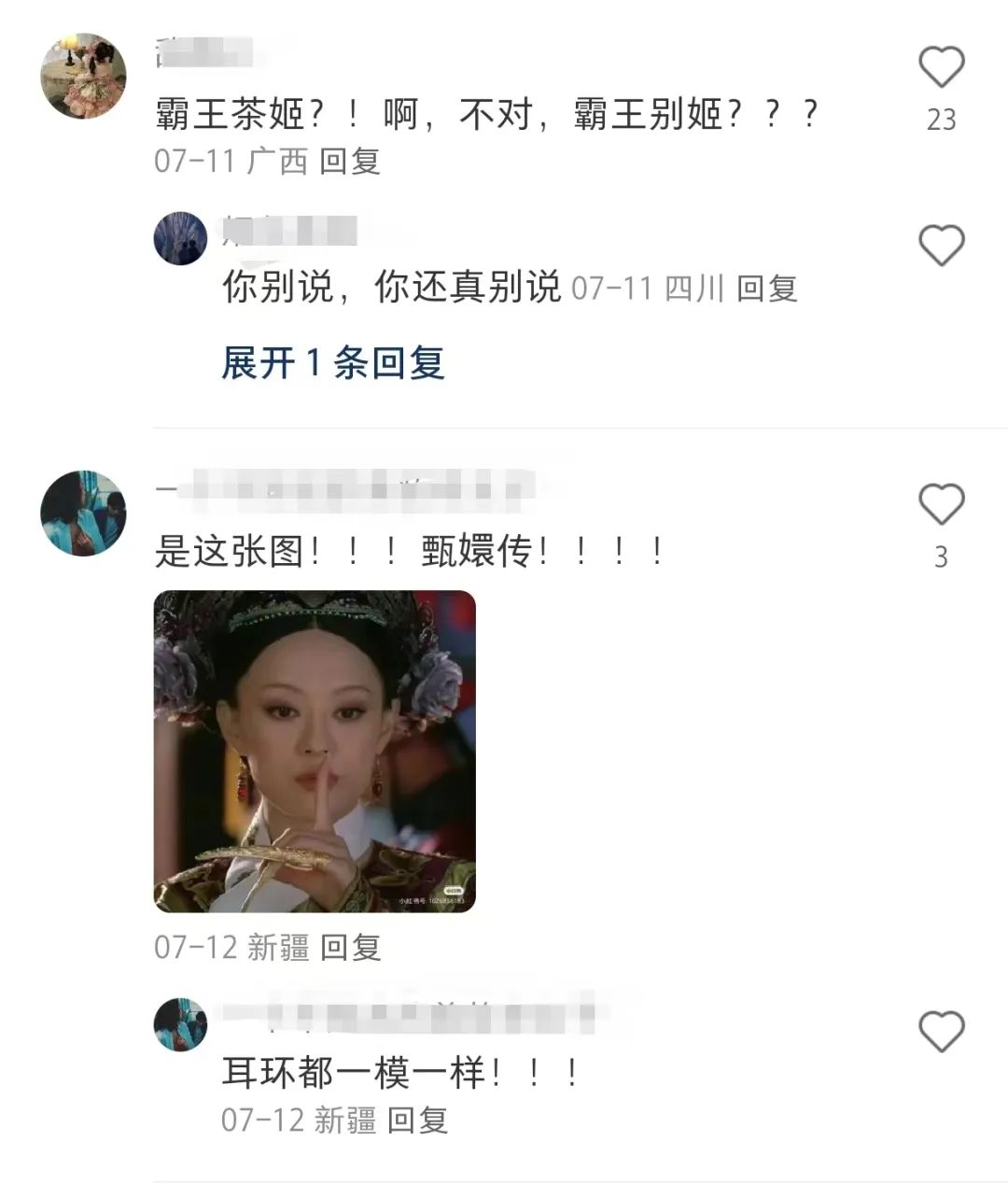
Task: Reply to the 甄嬛传 image comment
Action: point(350,948)
